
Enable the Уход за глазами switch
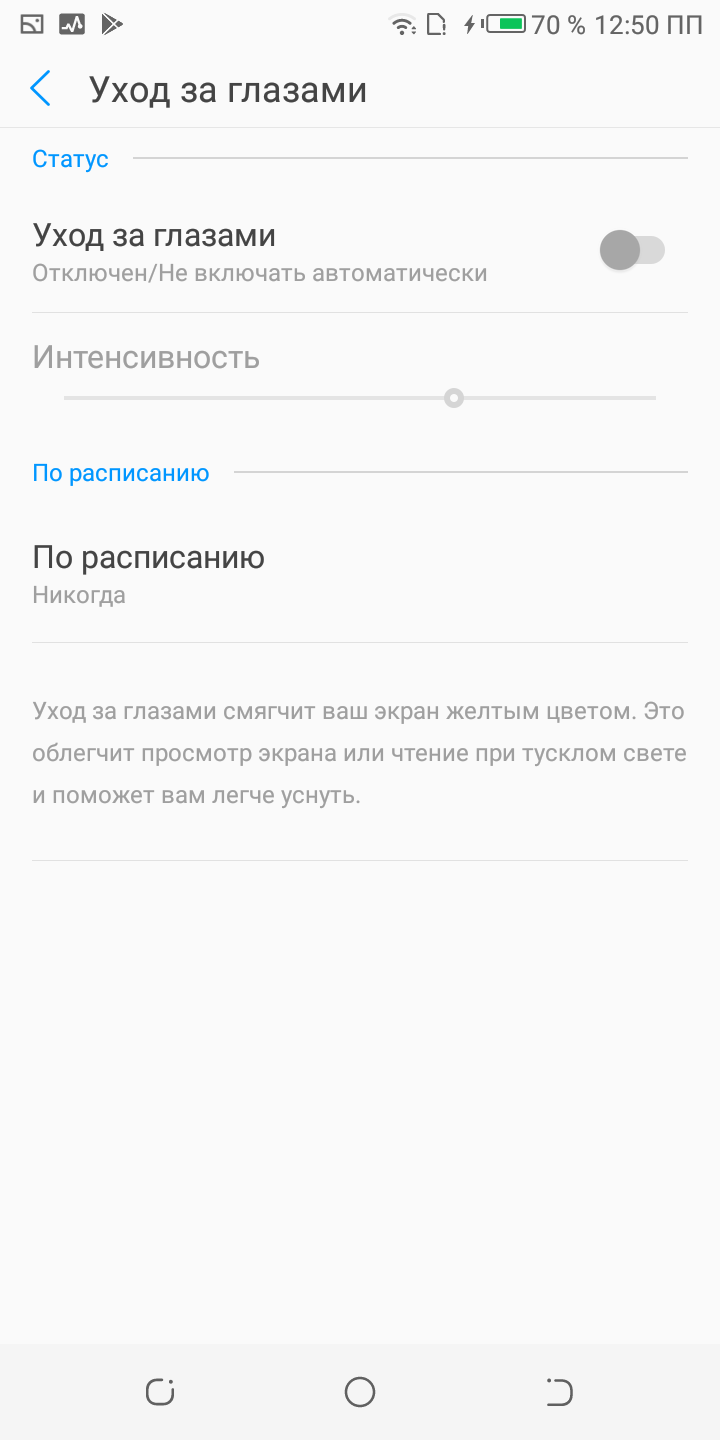tap(632, 250)
